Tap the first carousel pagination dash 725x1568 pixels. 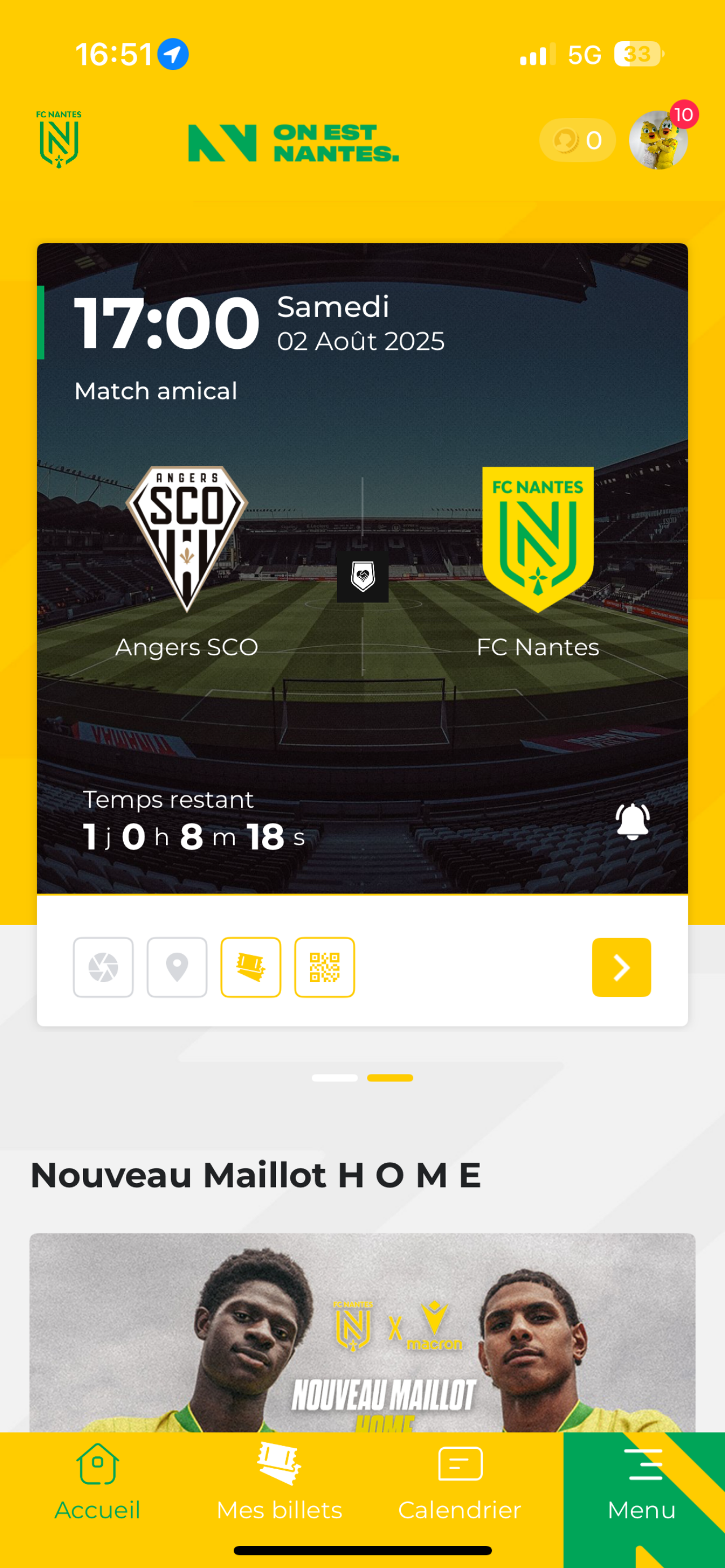(335, 1078)
